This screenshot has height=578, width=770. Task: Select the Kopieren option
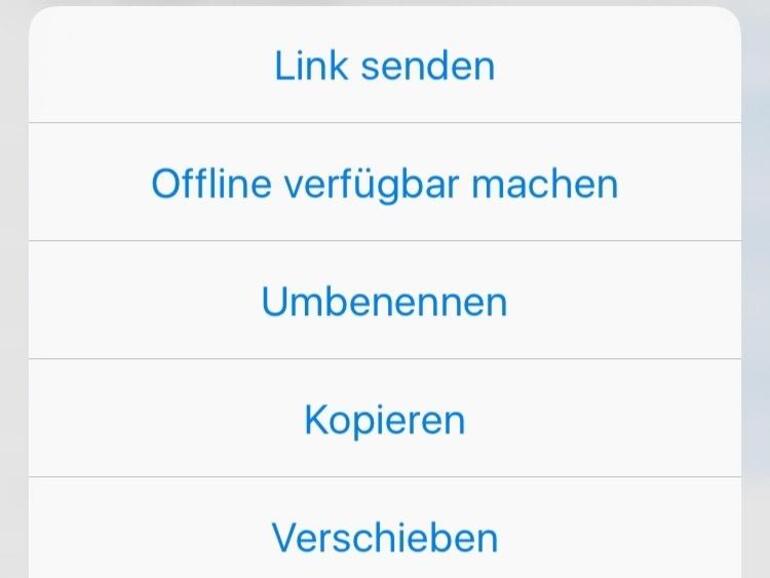coord(385,420)
